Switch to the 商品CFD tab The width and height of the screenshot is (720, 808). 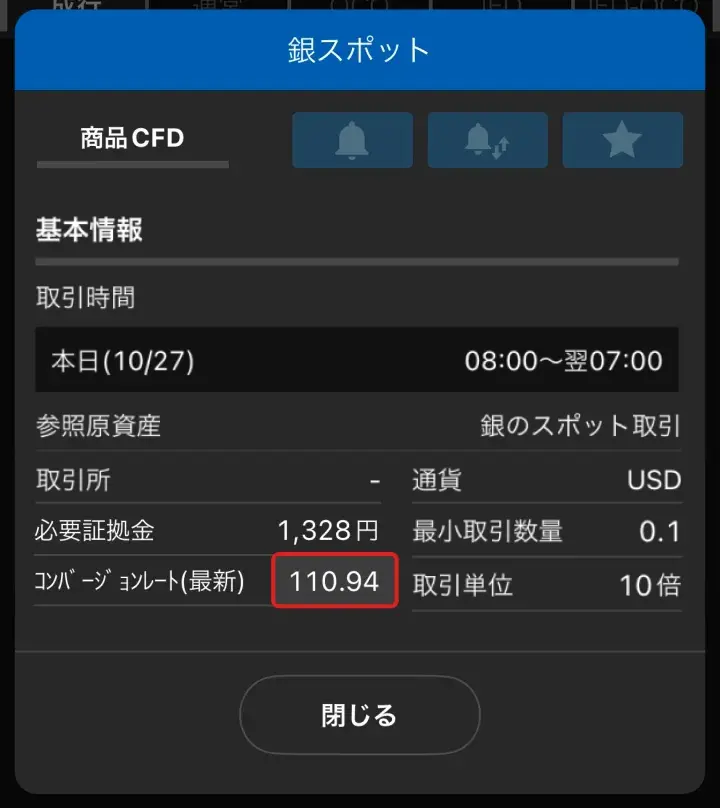pyautogui.click(x=130, y=139)
